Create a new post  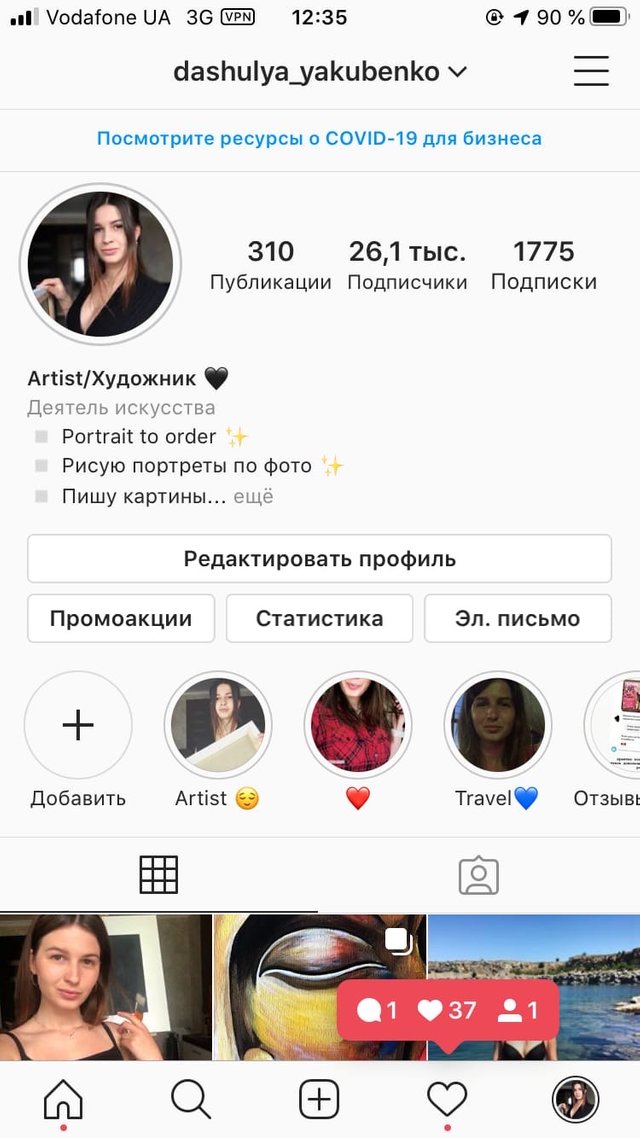point(319,1100)
